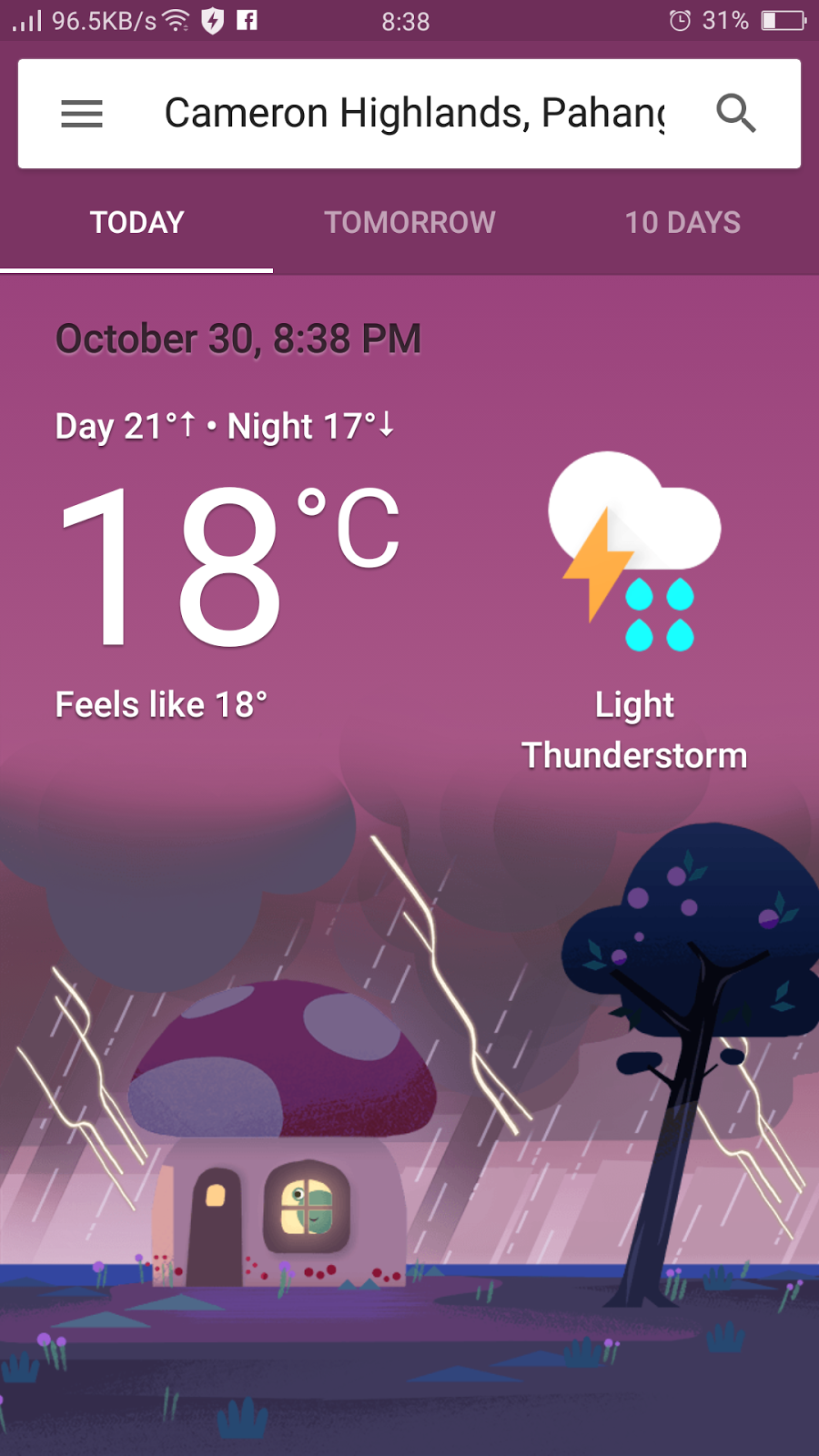Tap the search magnifier icon

tap(736, 114)
